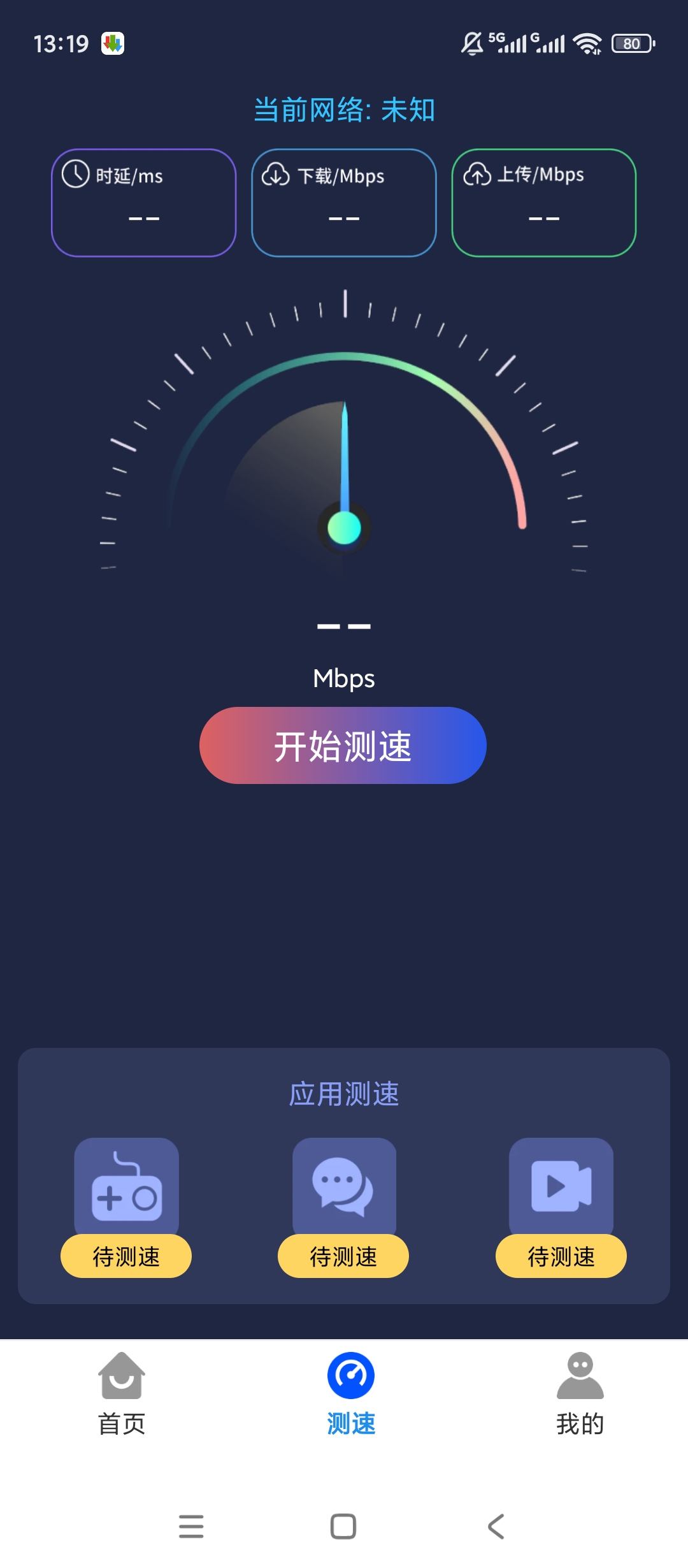Run the chat app speed test
The width and height of the screenshot is (688, 1568).
(343, 1207)
